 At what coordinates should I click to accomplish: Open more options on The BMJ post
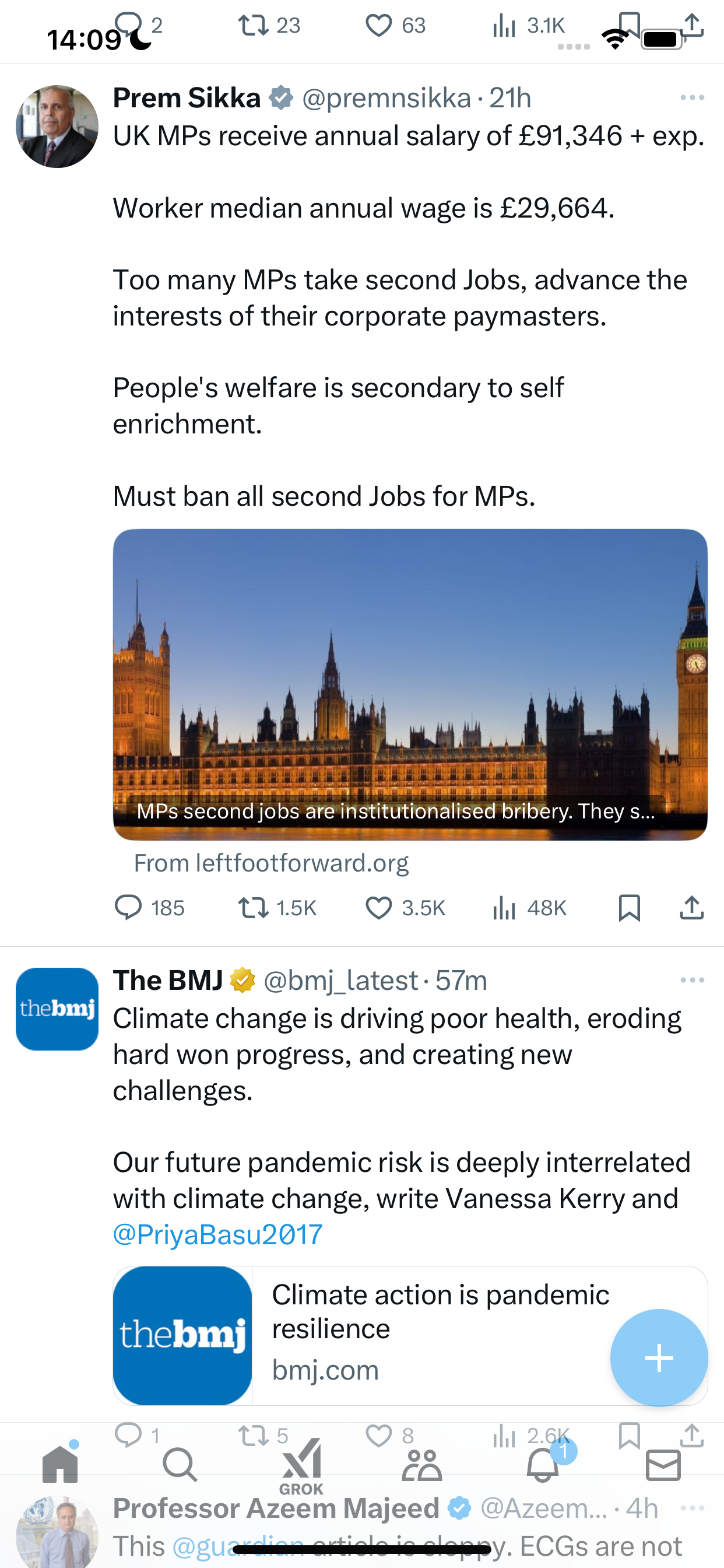[693, 980]
